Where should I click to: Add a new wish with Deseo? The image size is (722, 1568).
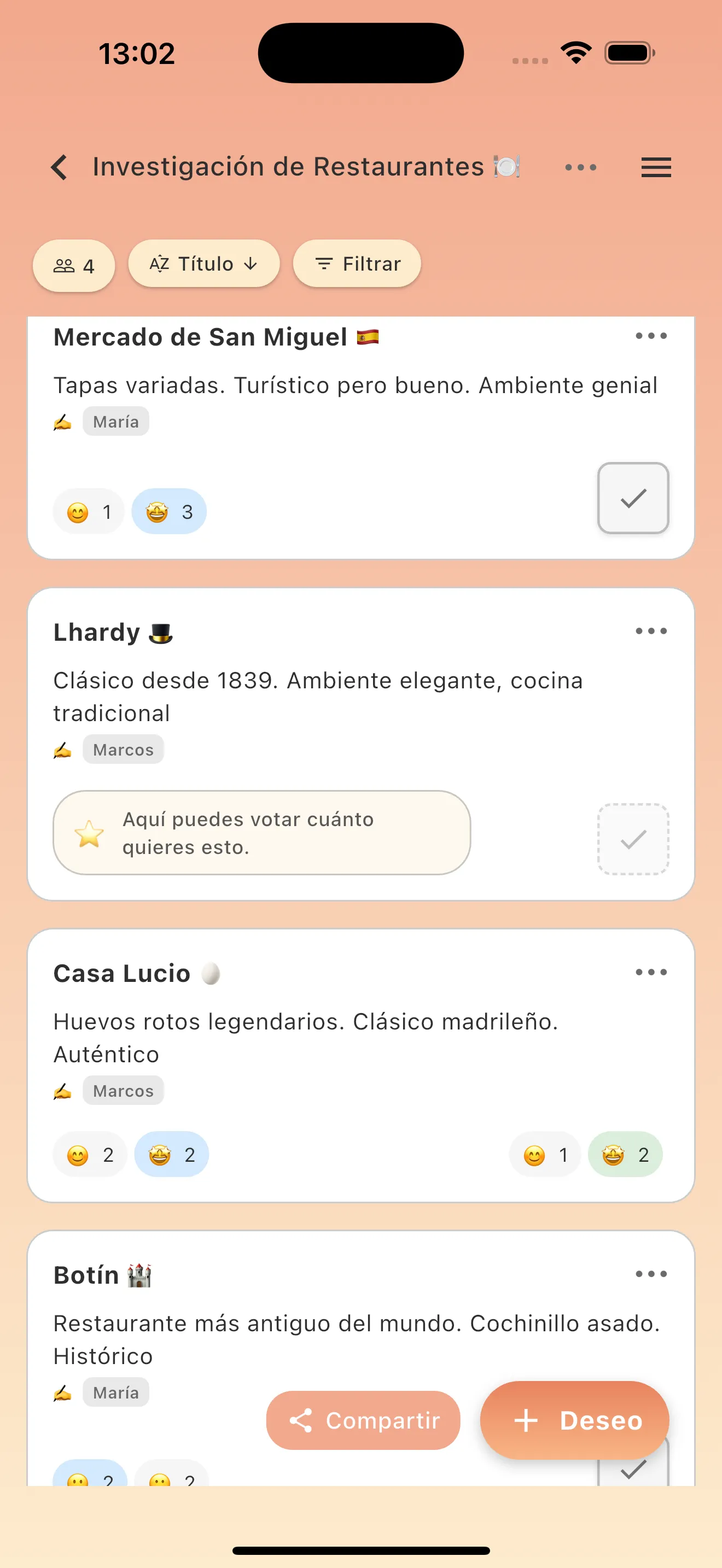[574, 1420]
